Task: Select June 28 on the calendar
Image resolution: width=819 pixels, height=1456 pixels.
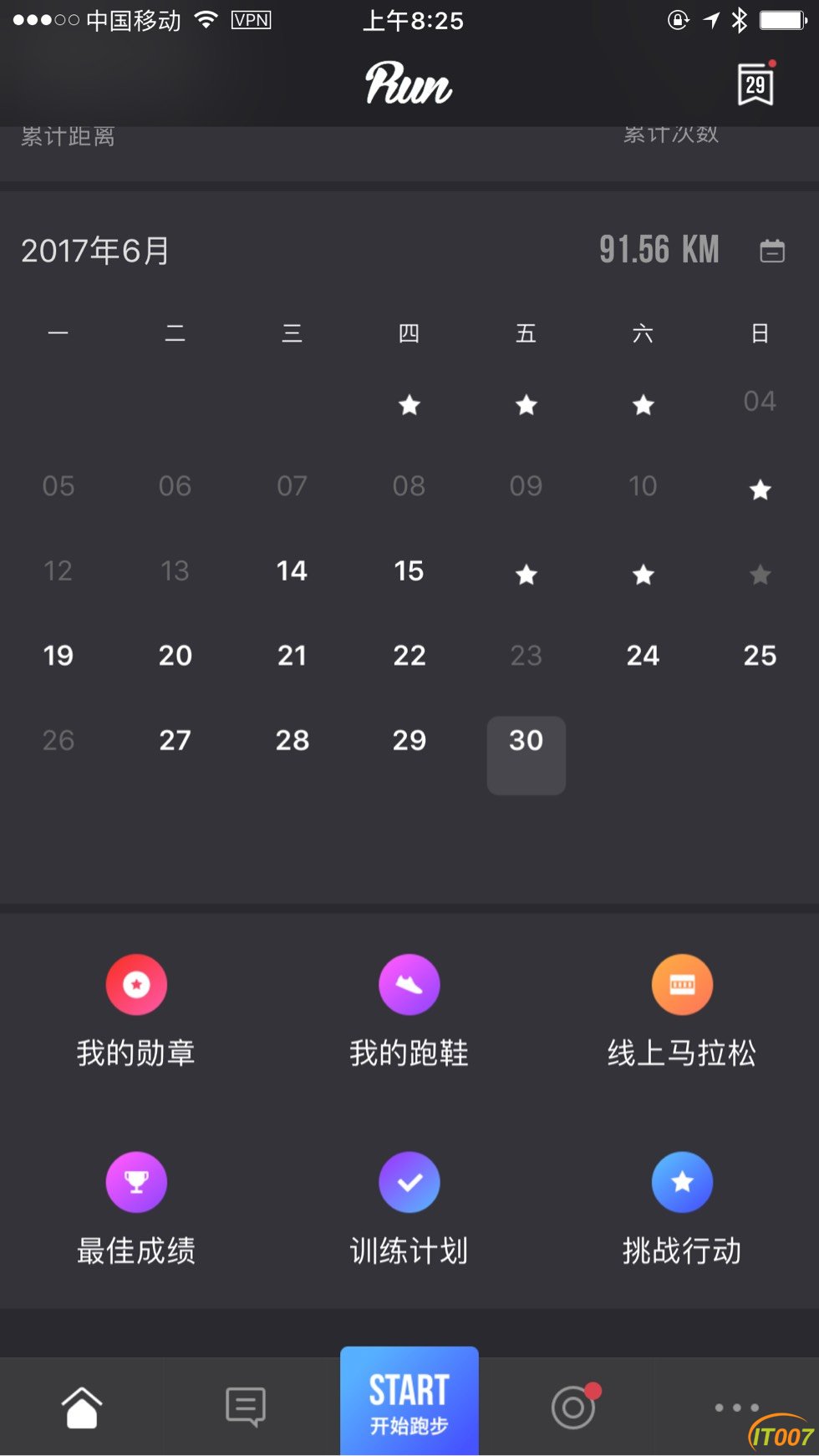Action: coord(292,741)
